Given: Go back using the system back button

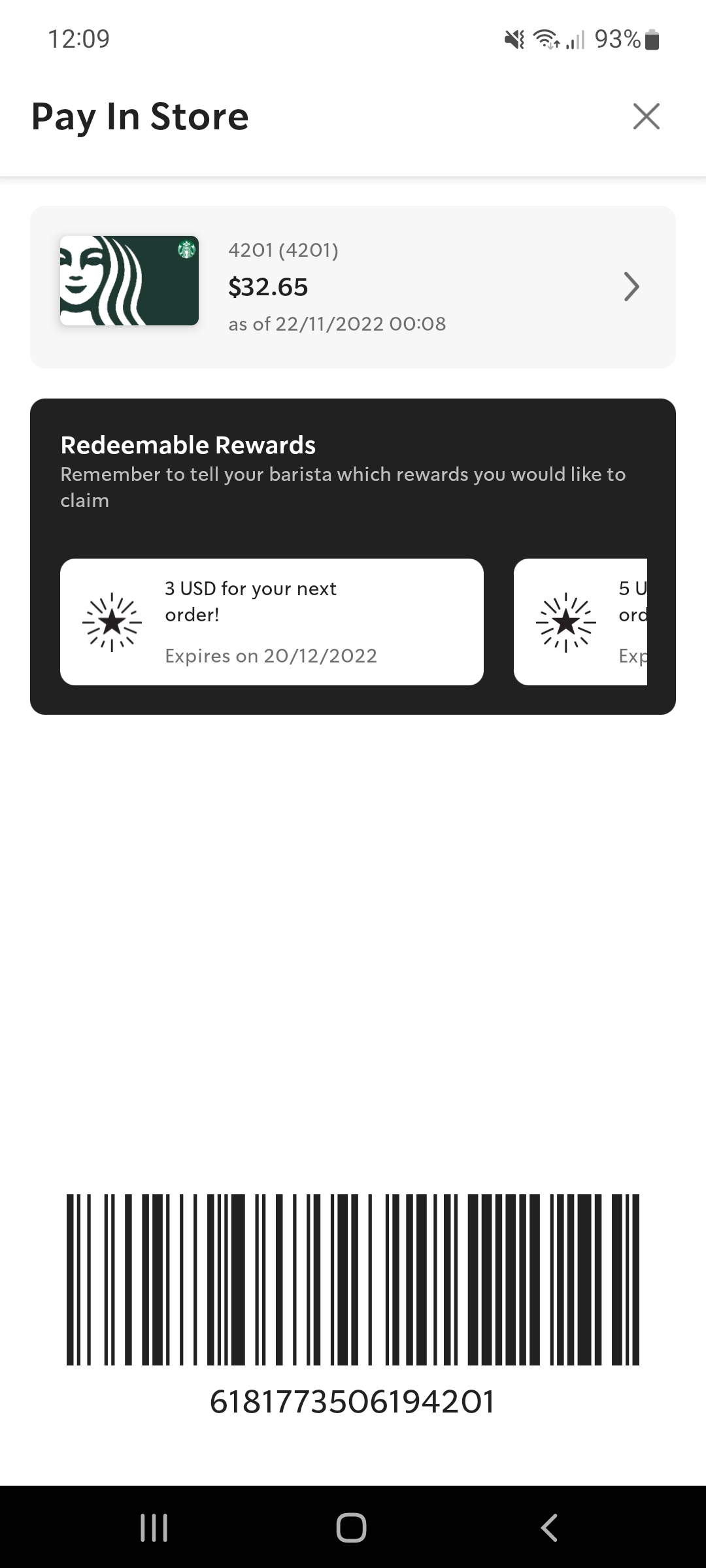Looking at the screenshot, I should tap(549, 1527).
